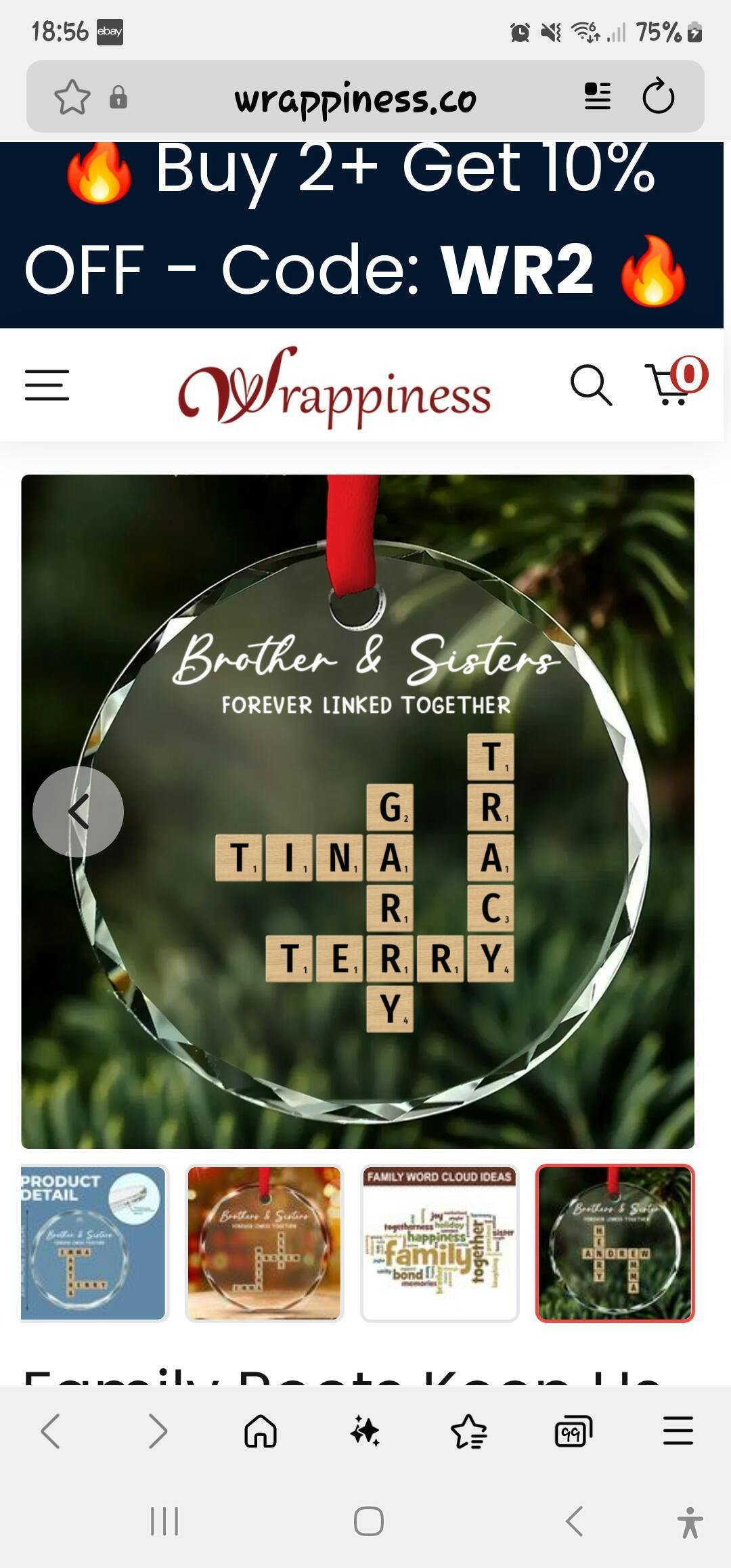Open the browser AI sparkle feature
Screen dimensions: 731x1568
point(365,1431)
